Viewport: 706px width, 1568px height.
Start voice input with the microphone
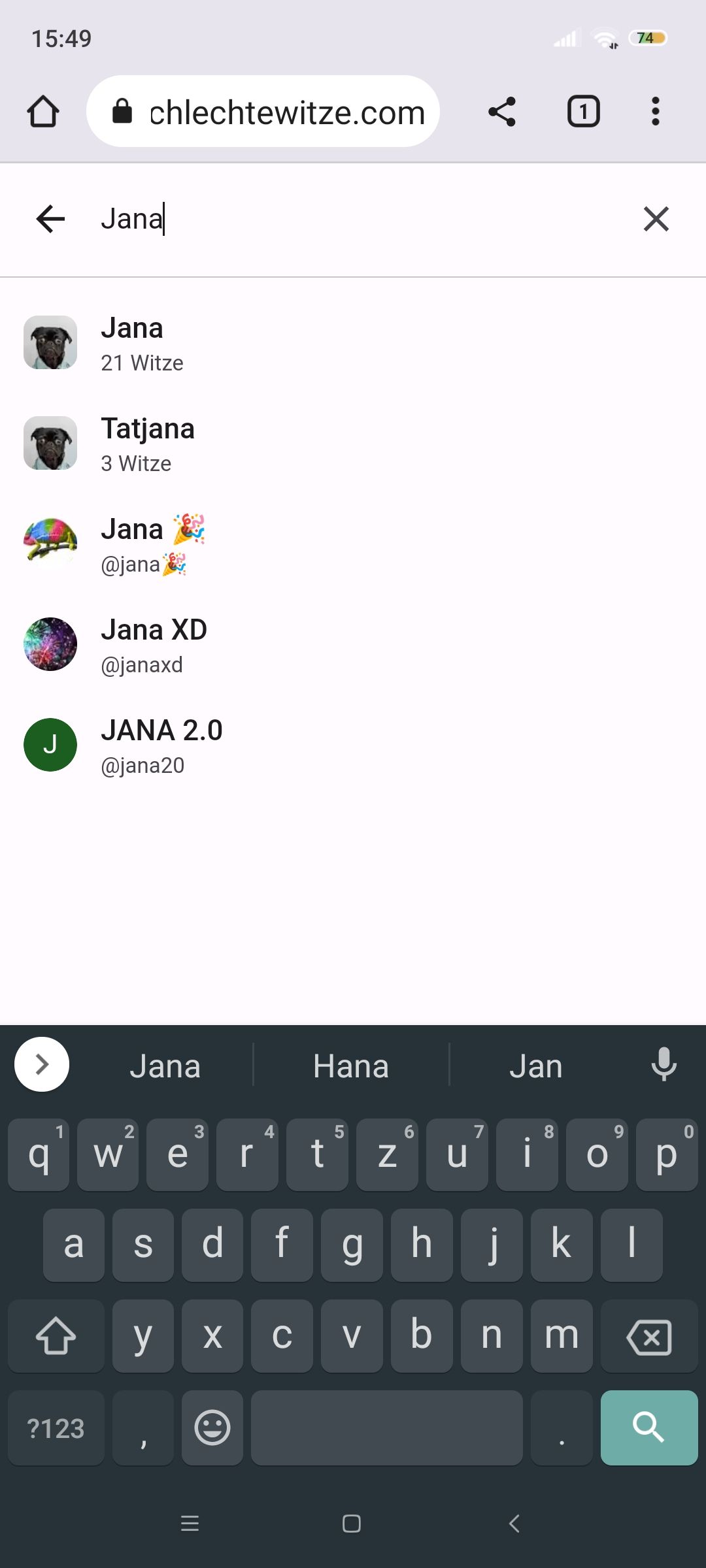[x=664, y=1065]
